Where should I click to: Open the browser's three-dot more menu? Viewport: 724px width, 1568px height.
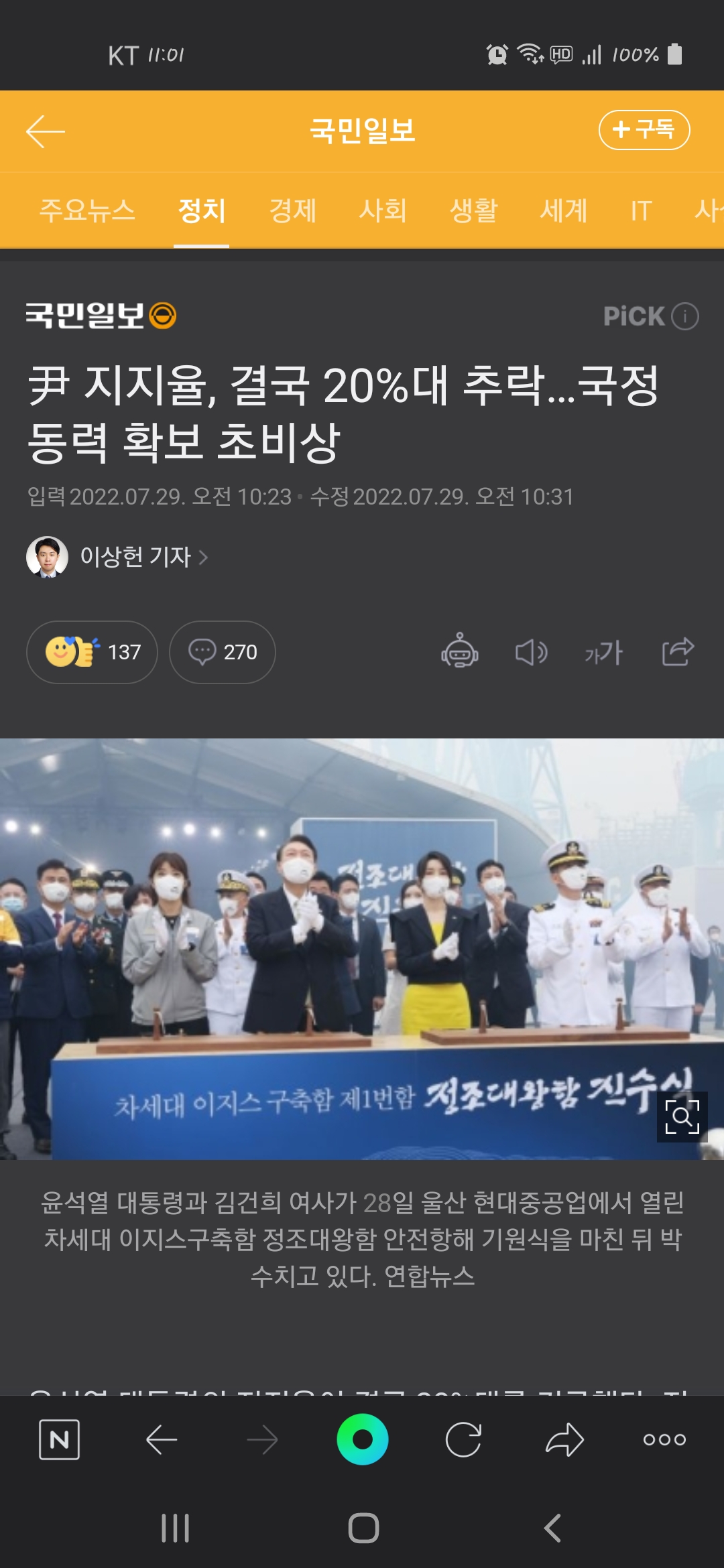point(664,1439)
